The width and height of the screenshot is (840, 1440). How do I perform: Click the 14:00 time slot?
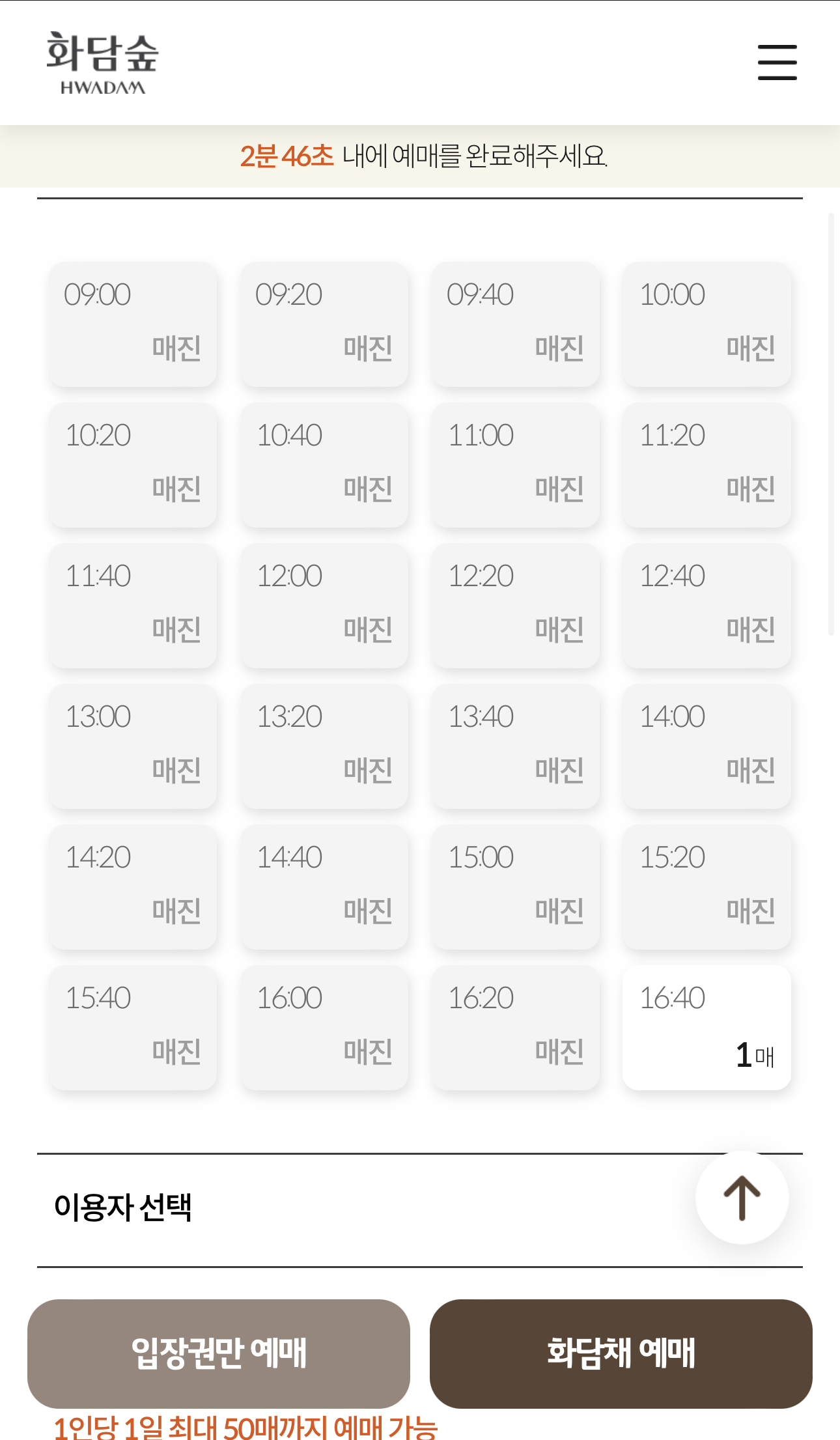707,746
